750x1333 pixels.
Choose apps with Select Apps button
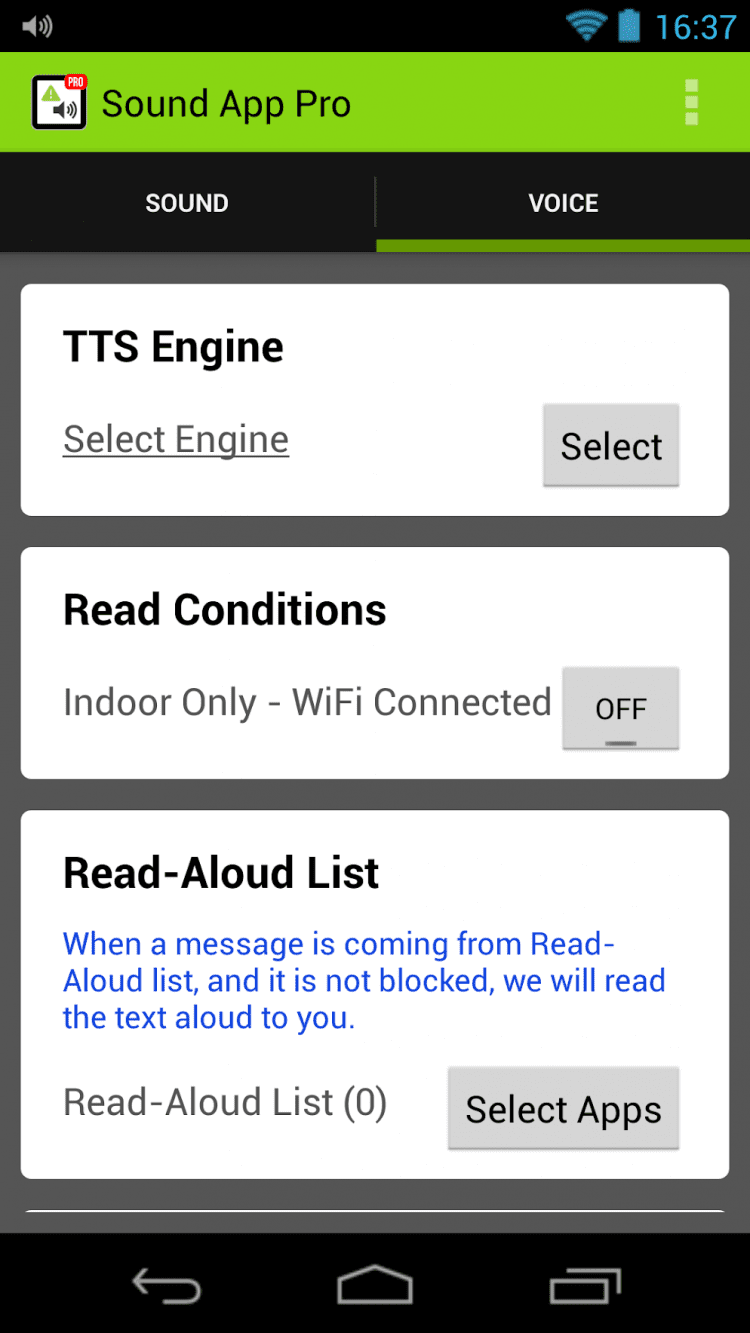point(563,1109)
